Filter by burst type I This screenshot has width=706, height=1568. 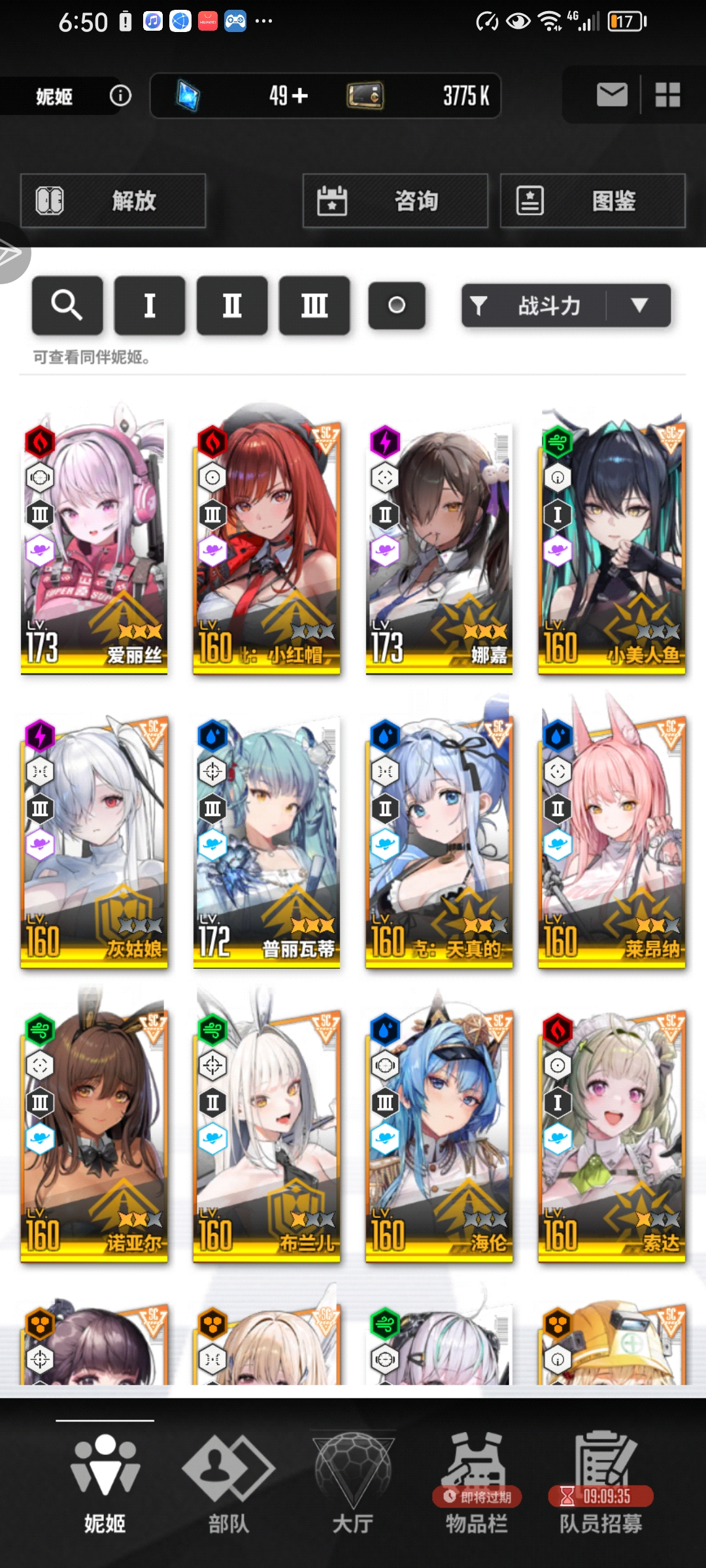tap(150, 305)
